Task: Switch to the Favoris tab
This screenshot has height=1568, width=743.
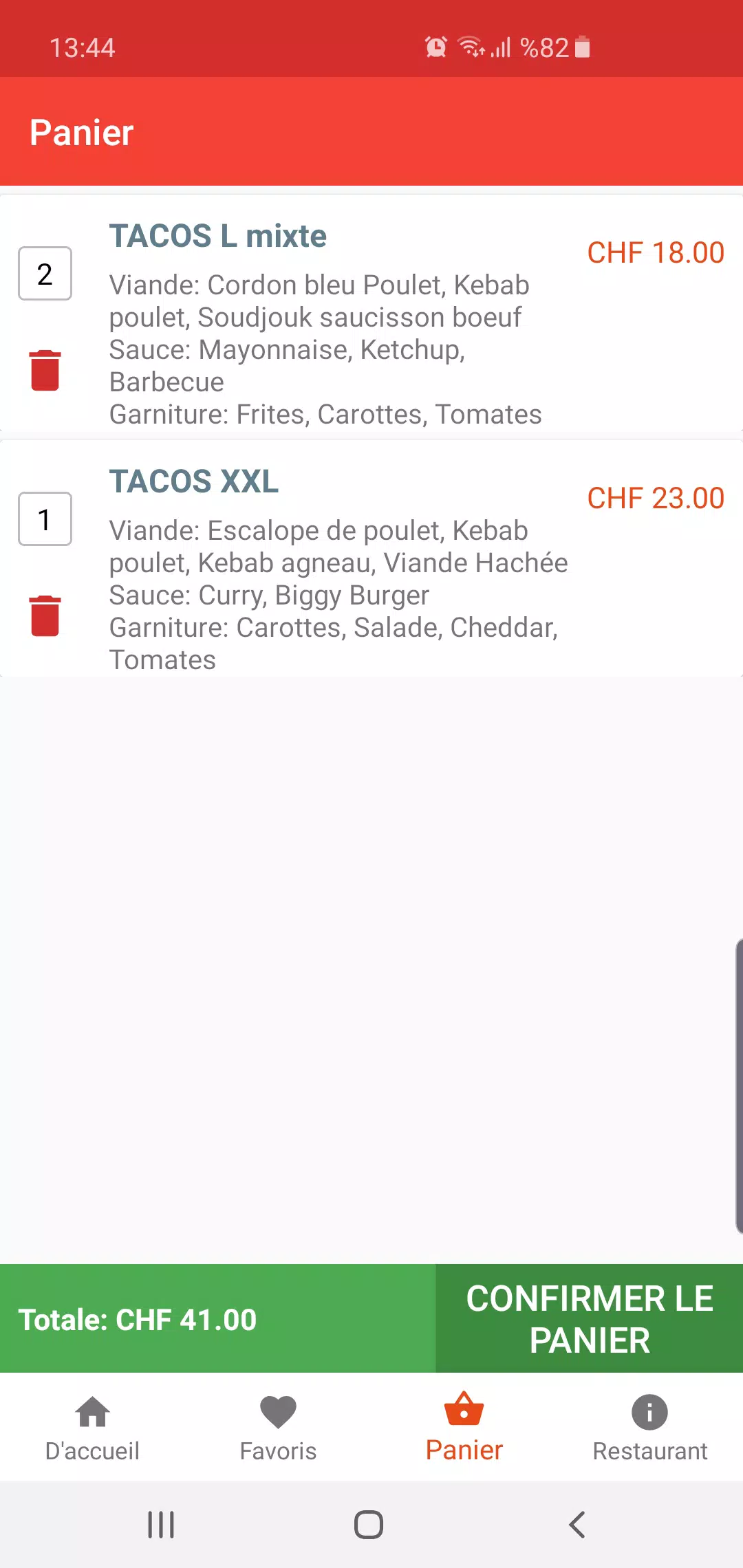Action: (278, 1428)
